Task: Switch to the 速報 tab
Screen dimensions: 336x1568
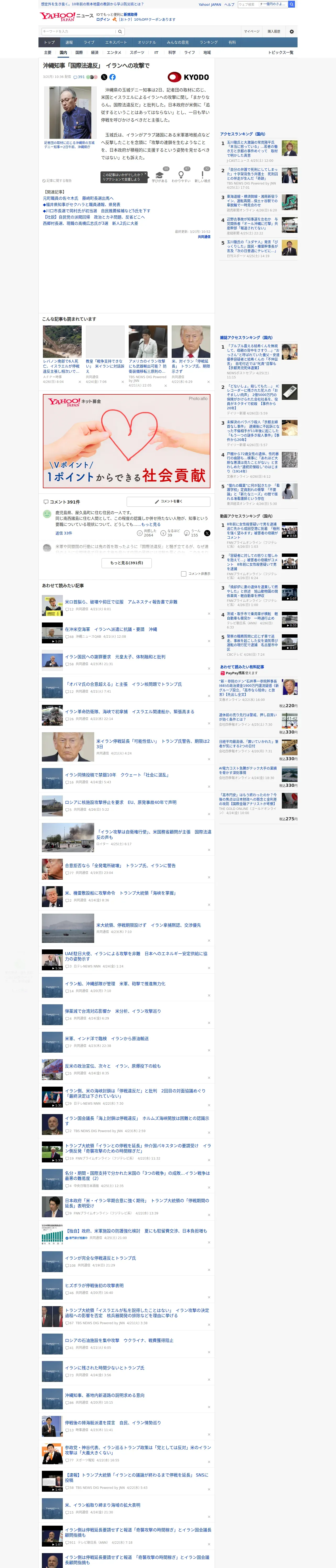Action: click(x=69, y=43)
